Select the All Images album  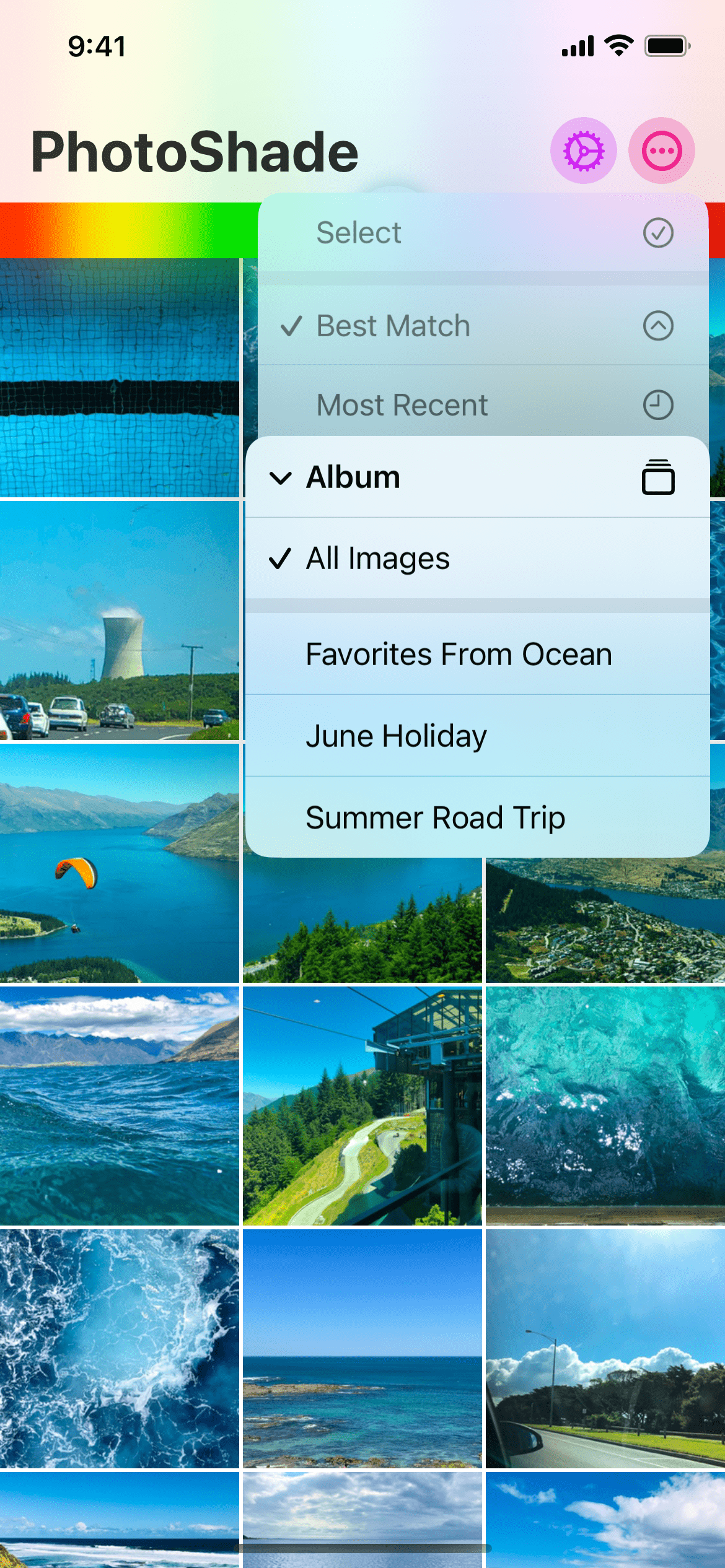(x=476, y=559)
